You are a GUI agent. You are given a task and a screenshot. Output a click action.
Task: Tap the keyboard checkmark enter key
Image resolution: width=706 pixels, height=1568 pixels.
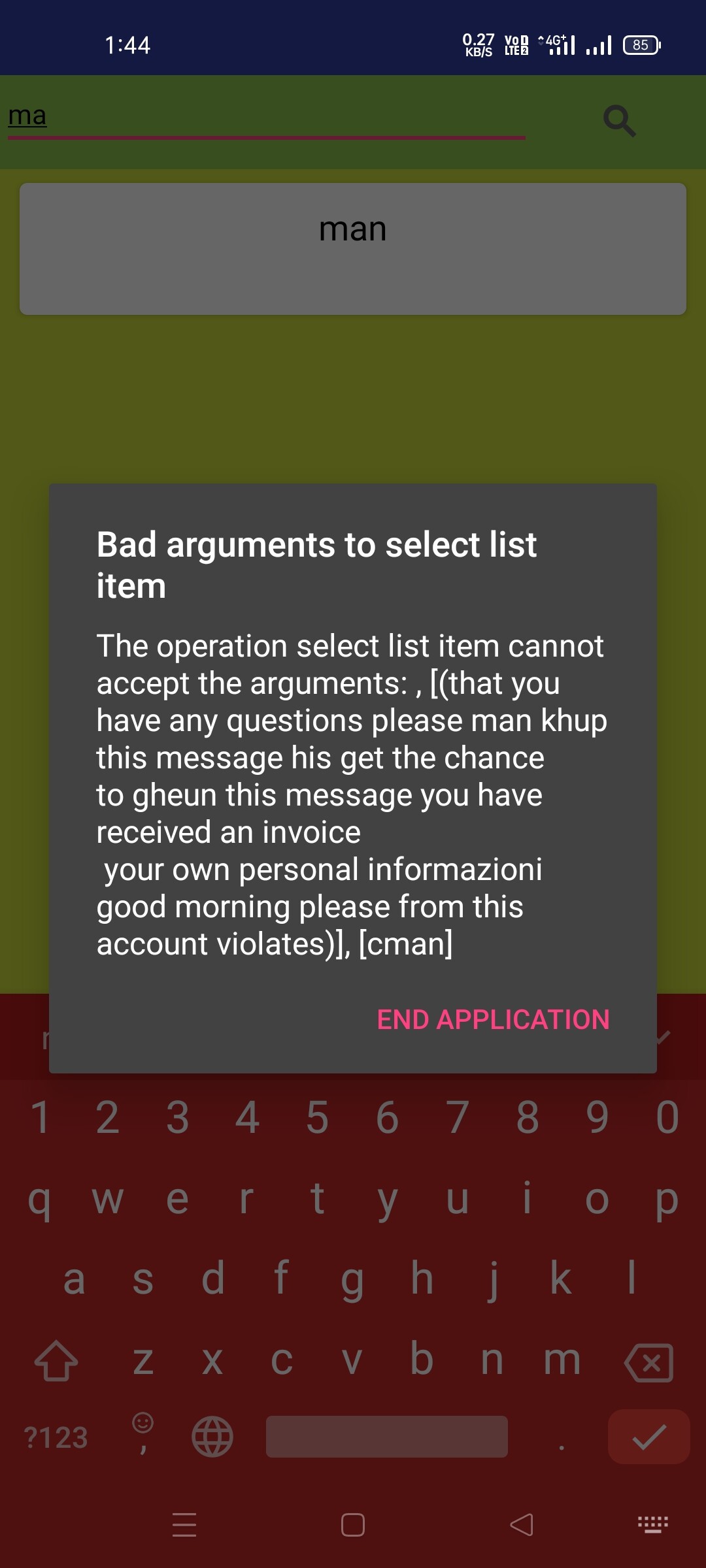point(649,1437)
